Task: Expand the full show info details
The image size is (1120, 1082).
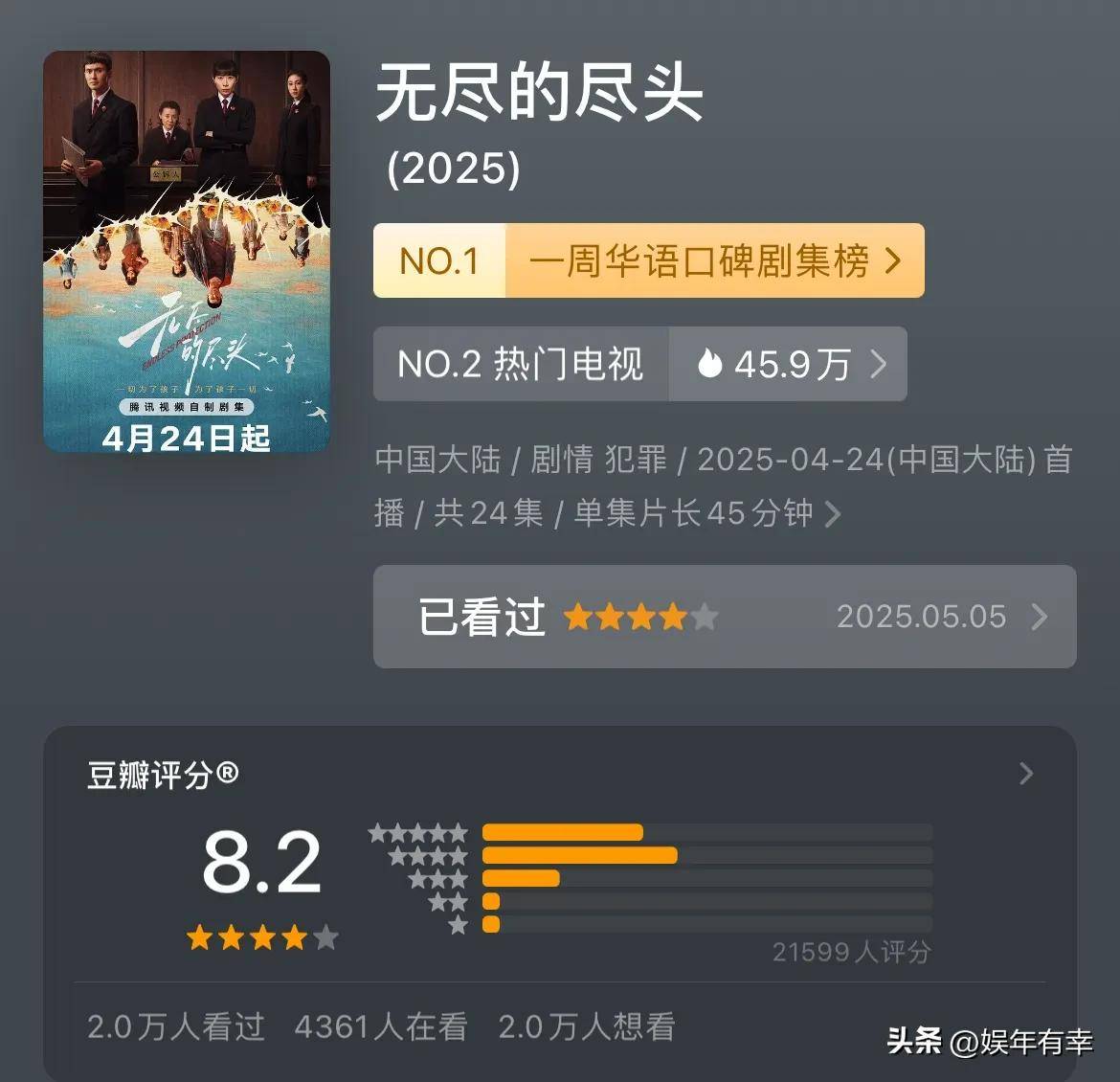Action: point(833,514)
